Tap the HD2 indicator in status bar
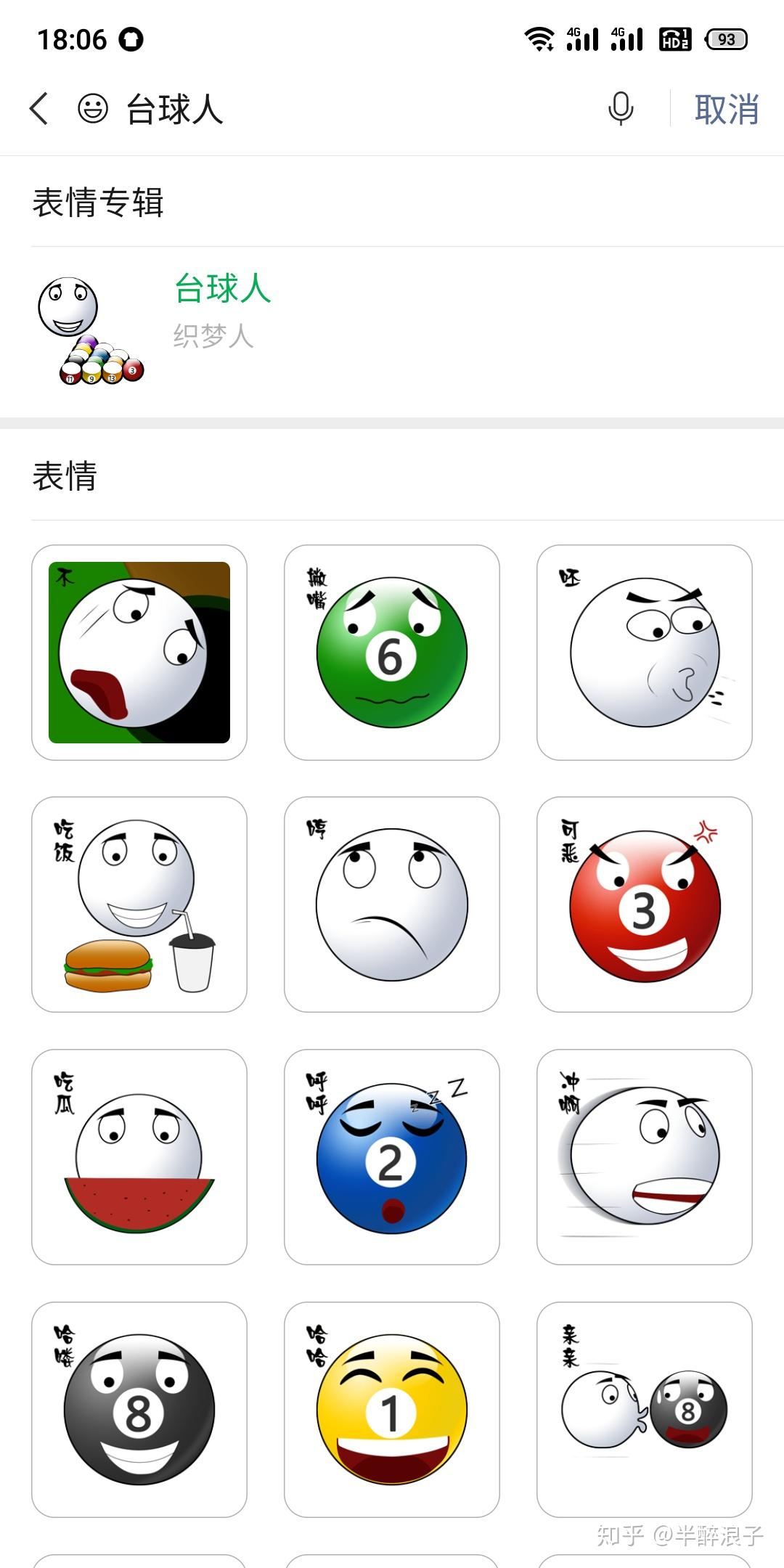This screenshot has width=784, height=1568. (x=675, y=40)
